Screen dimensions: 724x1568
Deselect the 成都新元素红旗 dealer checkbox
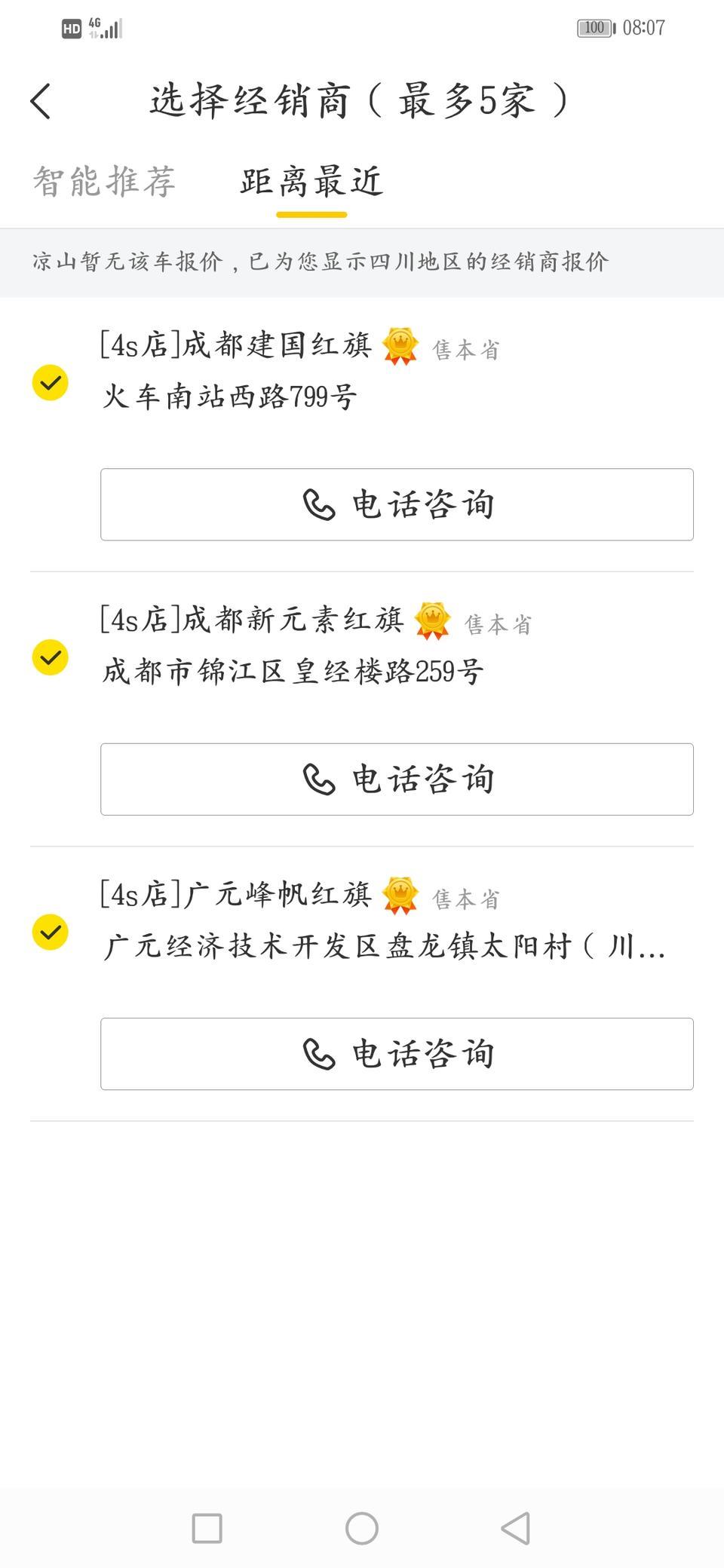coord(51,657)
